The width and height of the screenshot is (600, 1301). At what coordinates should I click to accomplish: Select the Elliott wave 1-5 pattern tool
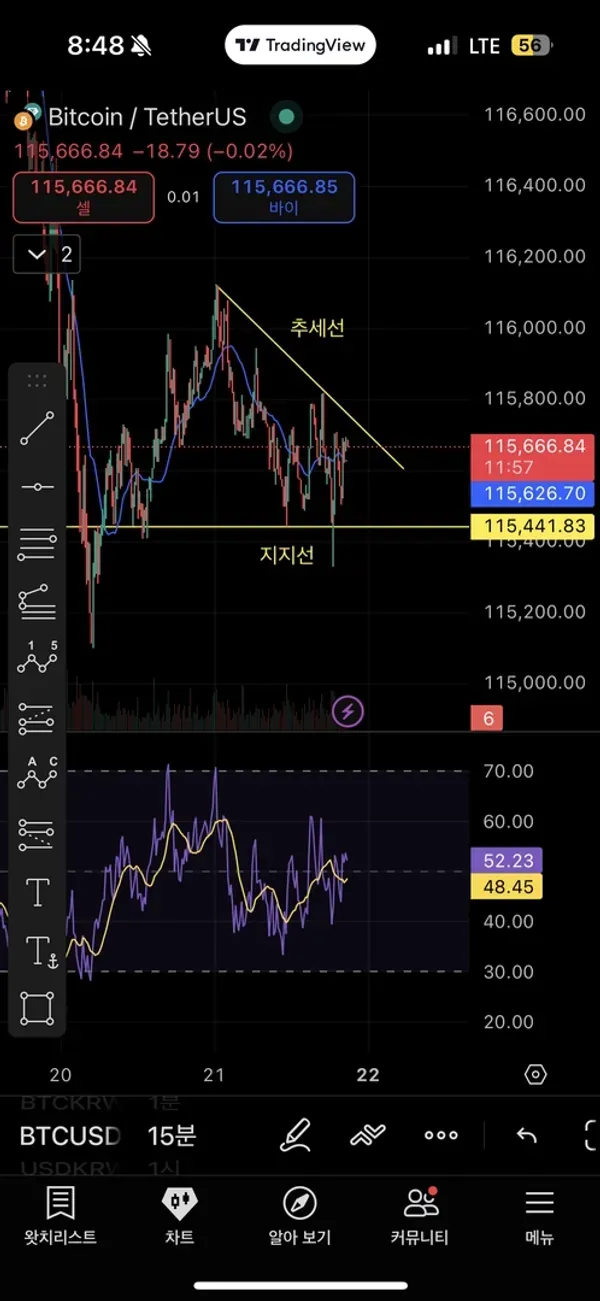click(x=38, y=658)
